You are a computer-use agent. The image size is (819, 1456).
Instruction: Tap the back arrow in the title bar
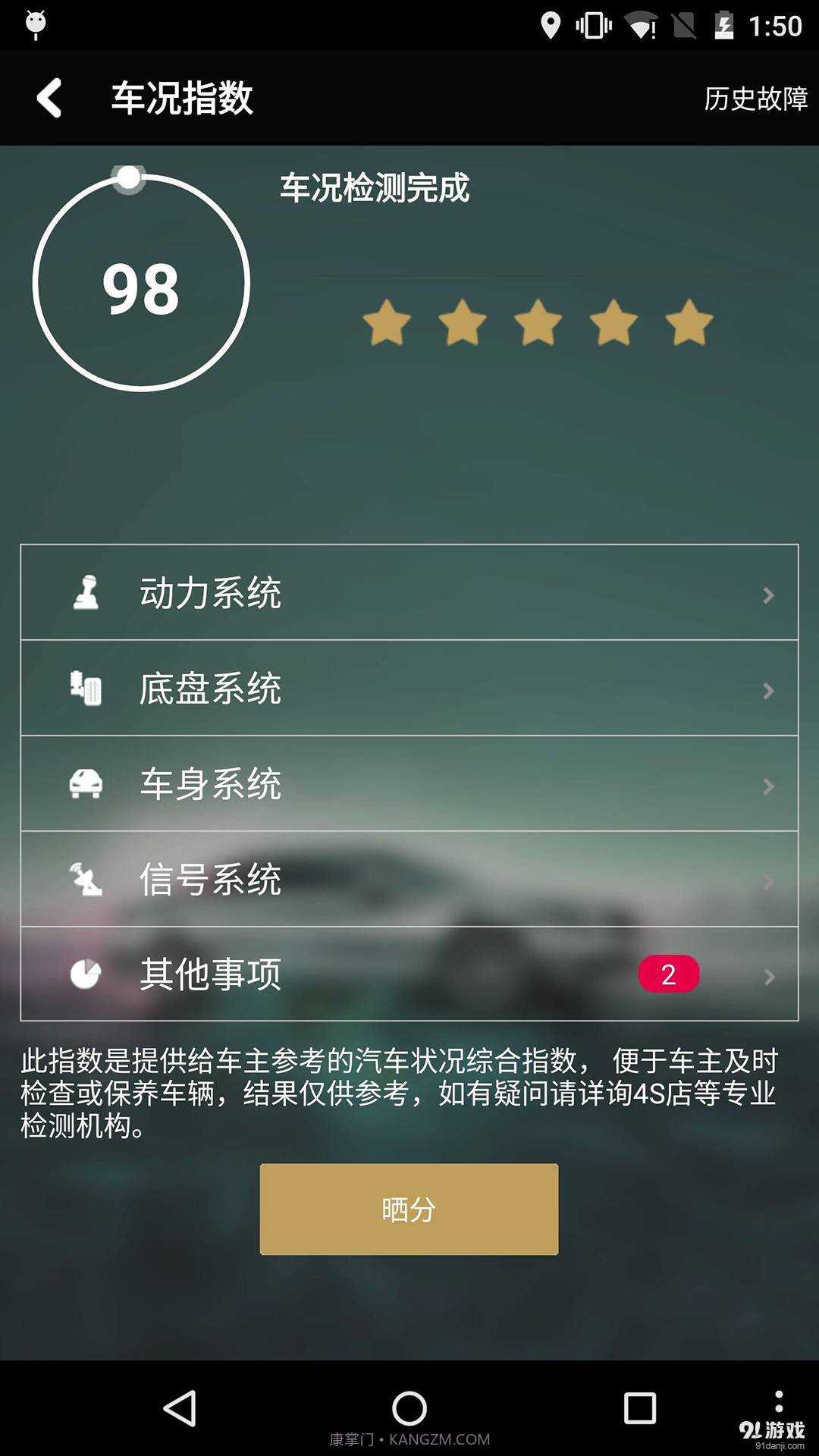48,99
